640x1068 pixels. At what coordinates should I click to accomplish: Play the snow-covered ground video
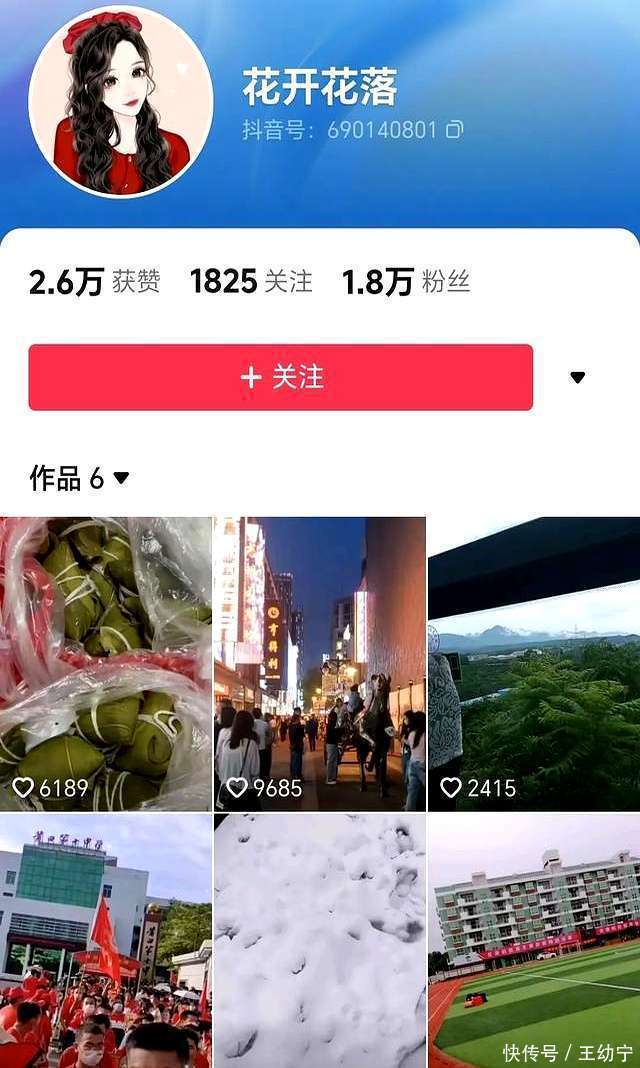(x=319, y=940)
